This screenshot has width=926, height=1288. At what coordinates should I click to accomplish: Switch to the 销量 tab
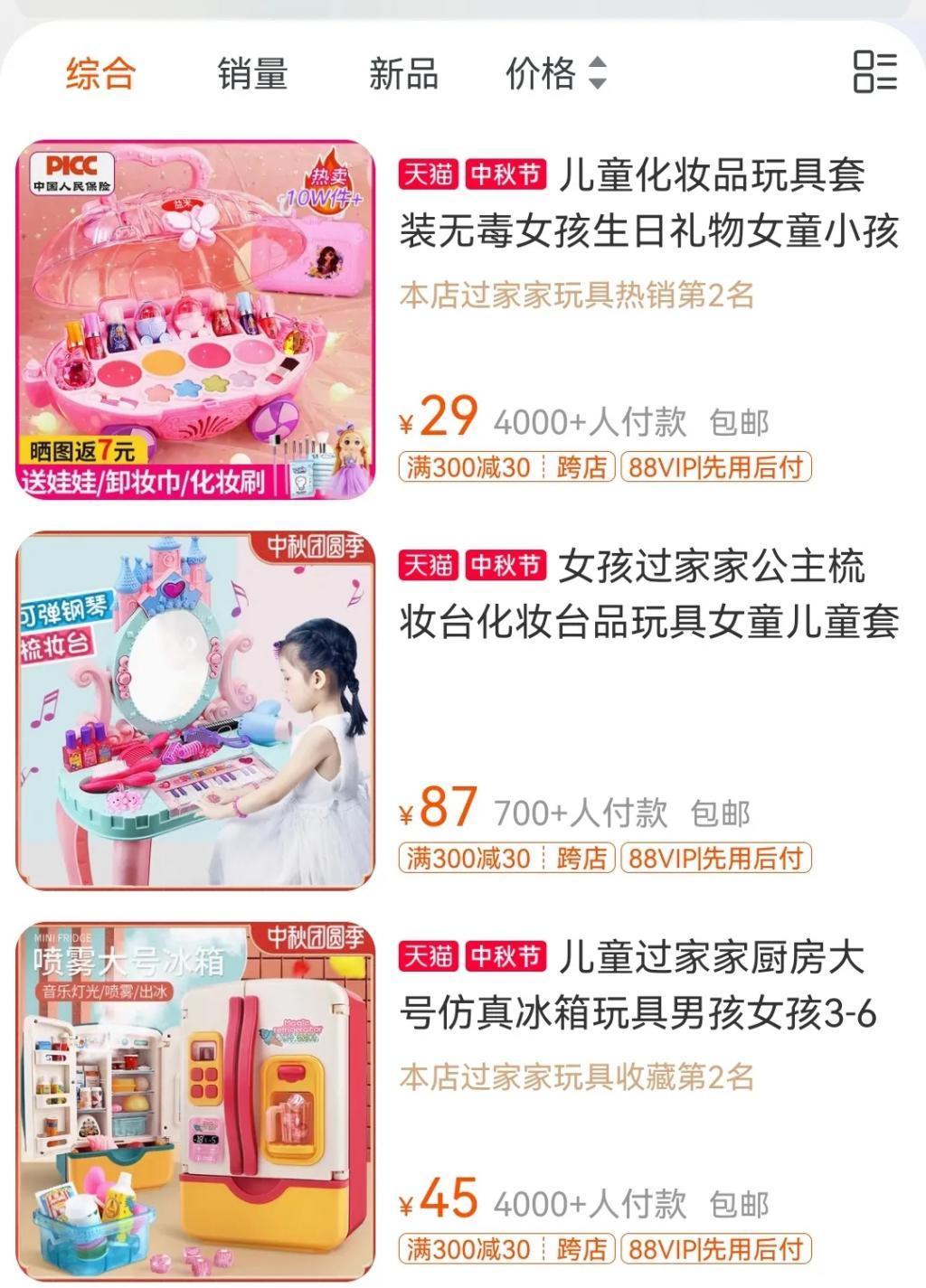tap(252, 73)
